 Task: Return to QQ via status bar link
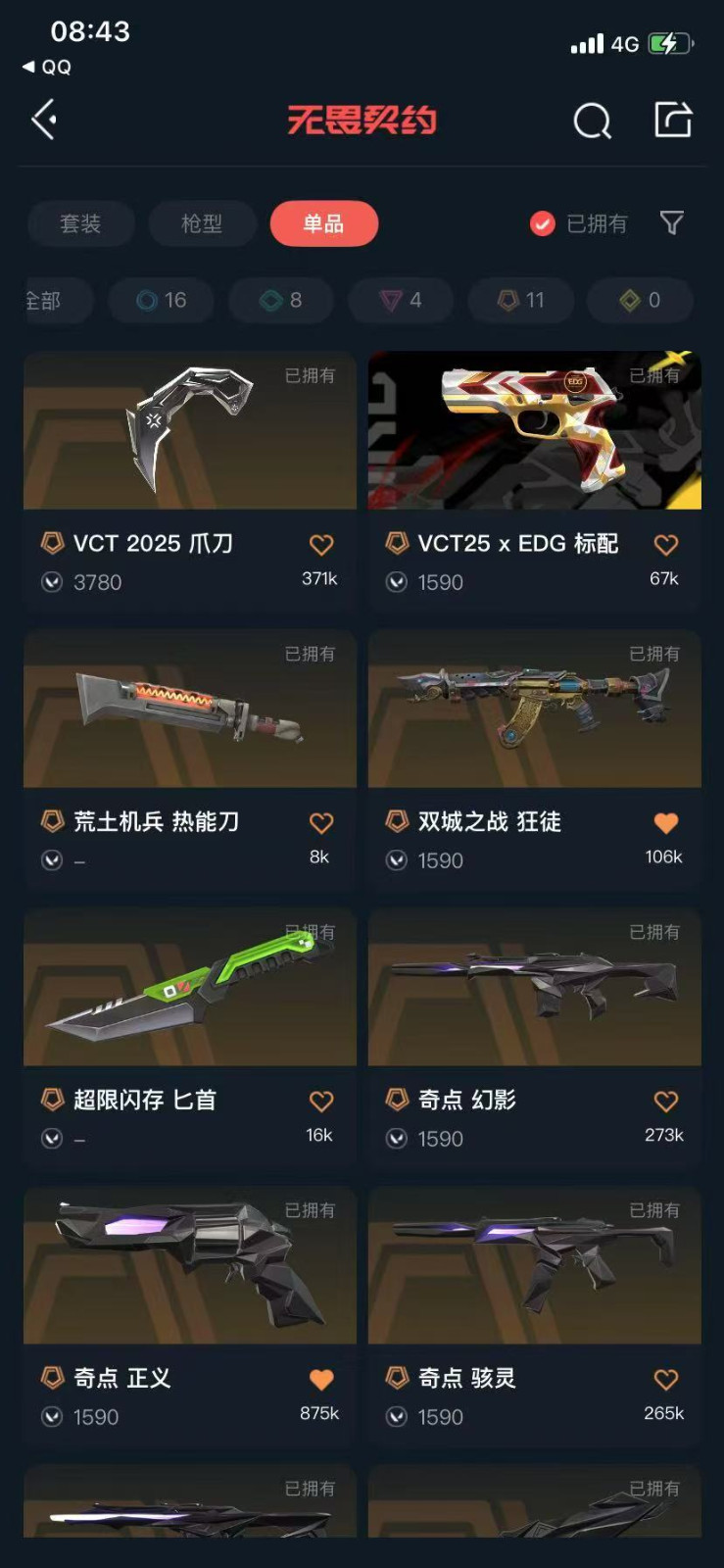point(47,67)
